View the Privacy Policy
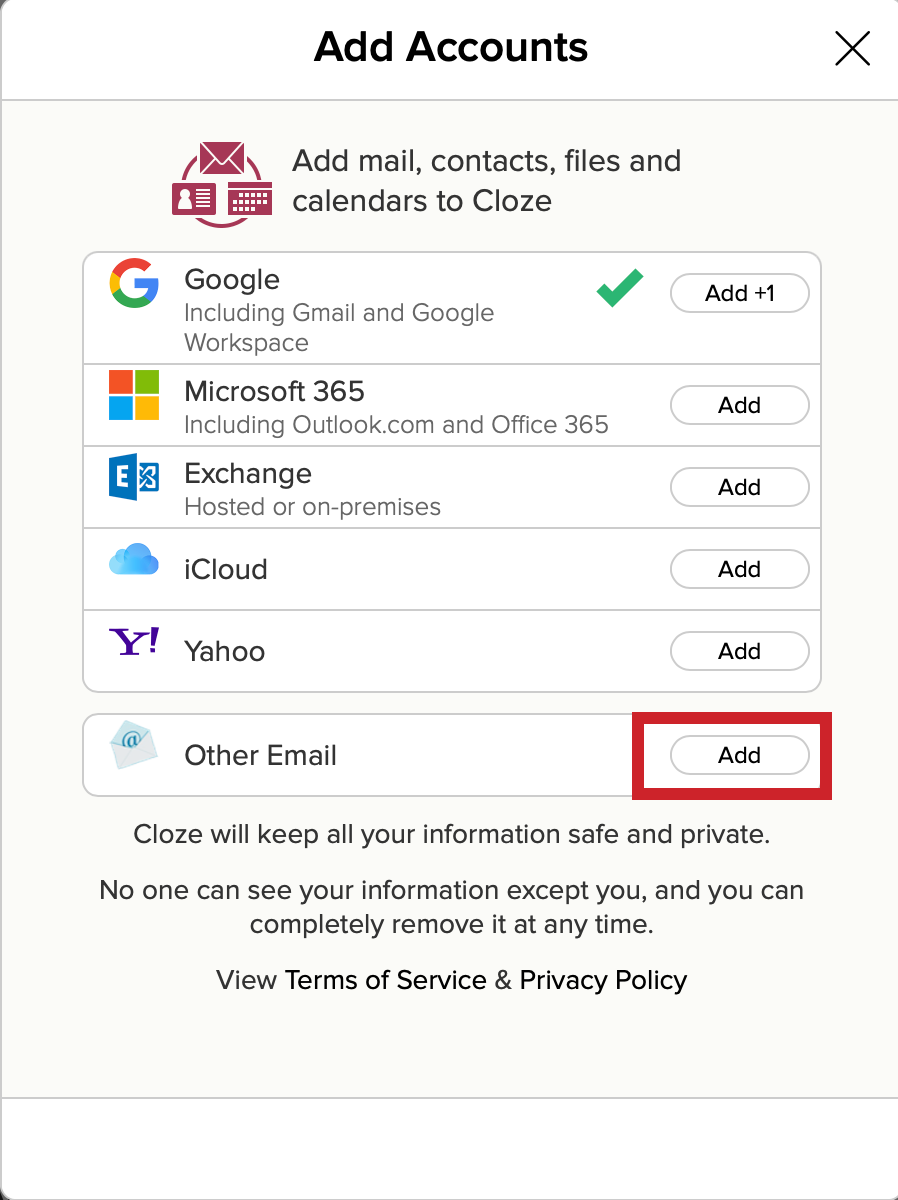This screenshot has height=1200, width=898. 603,980
